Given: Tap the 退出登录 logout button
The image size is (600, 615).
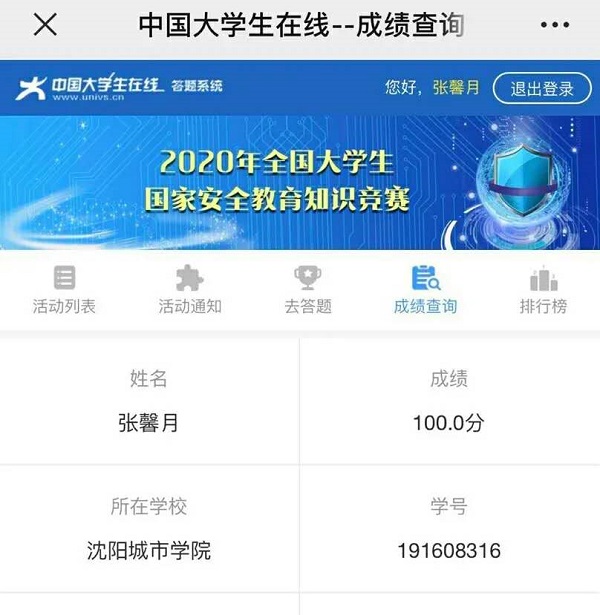Looking at the screenshot, I should tap(542, 88).
